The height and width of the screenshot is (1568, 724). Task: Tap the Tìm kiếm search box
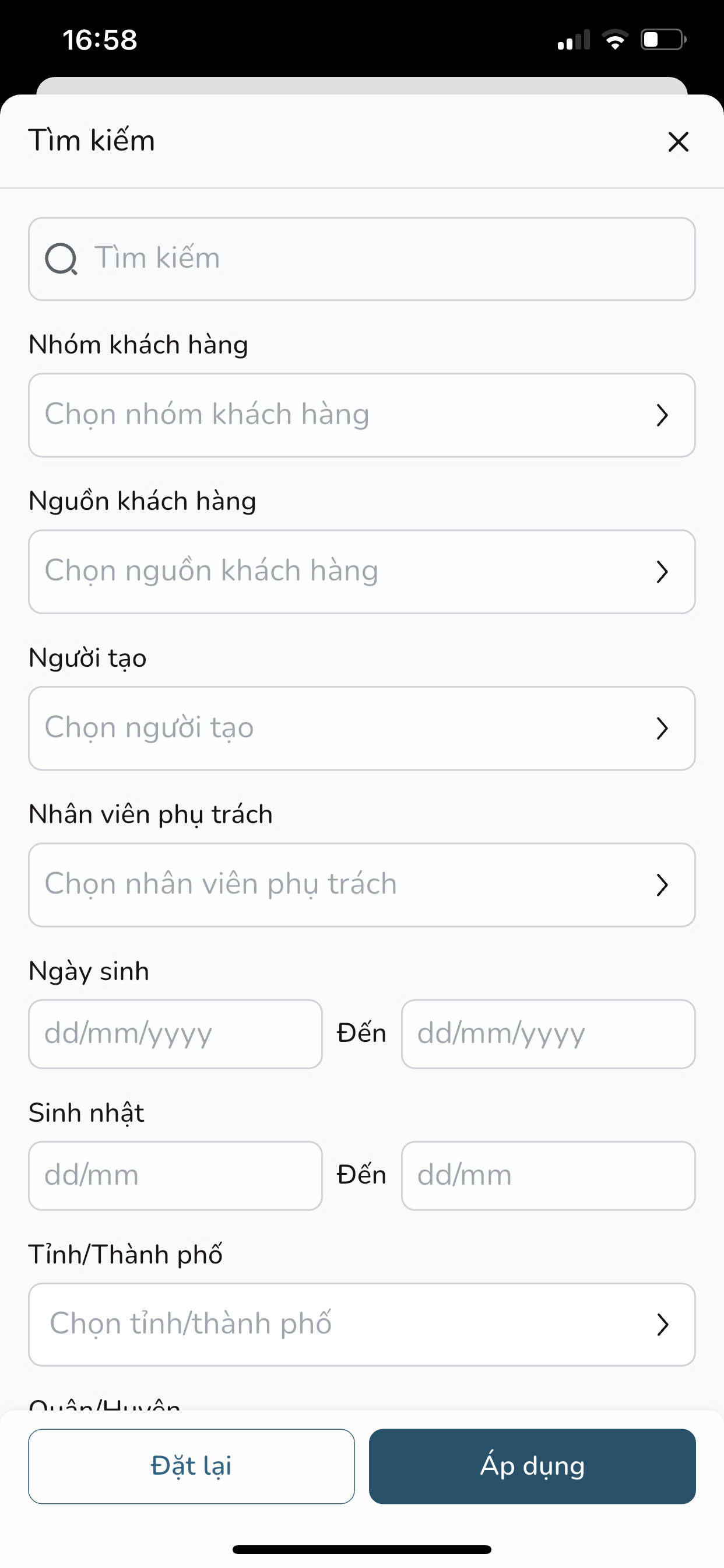coord(361,258)
